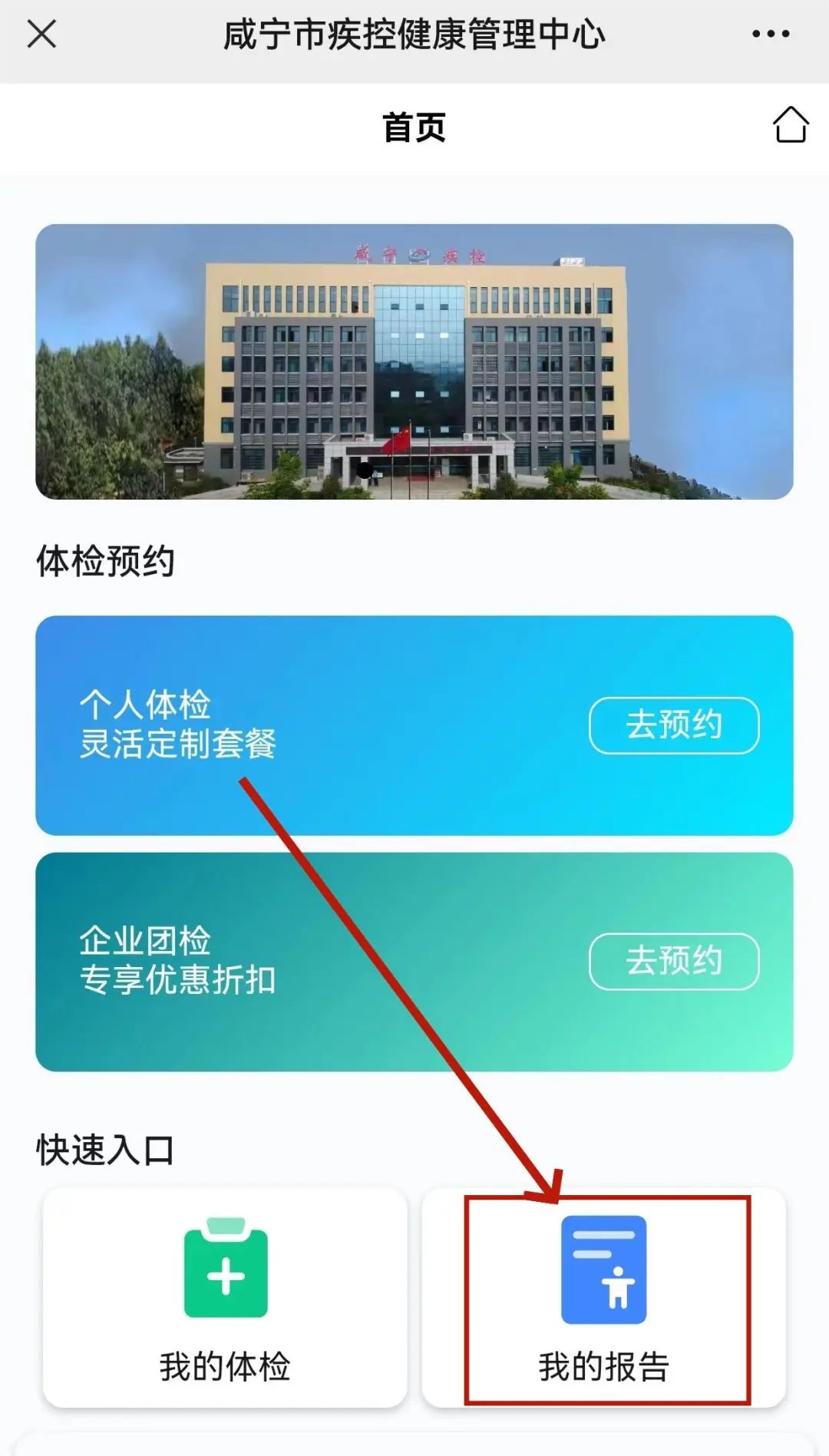Go to home via house icon
829x1456 pixels.
pyautogui.click(x=790, y=125)
